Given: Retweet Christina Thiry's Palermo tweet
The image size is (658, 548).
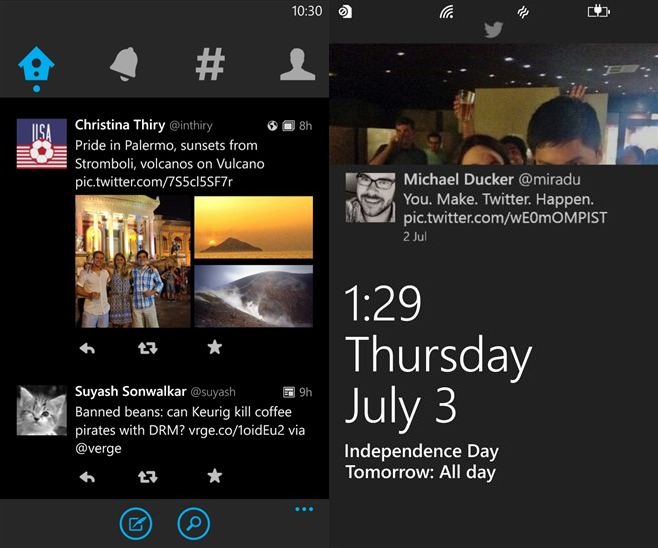Looking at the screenshot, I should (x=147, y=348).
